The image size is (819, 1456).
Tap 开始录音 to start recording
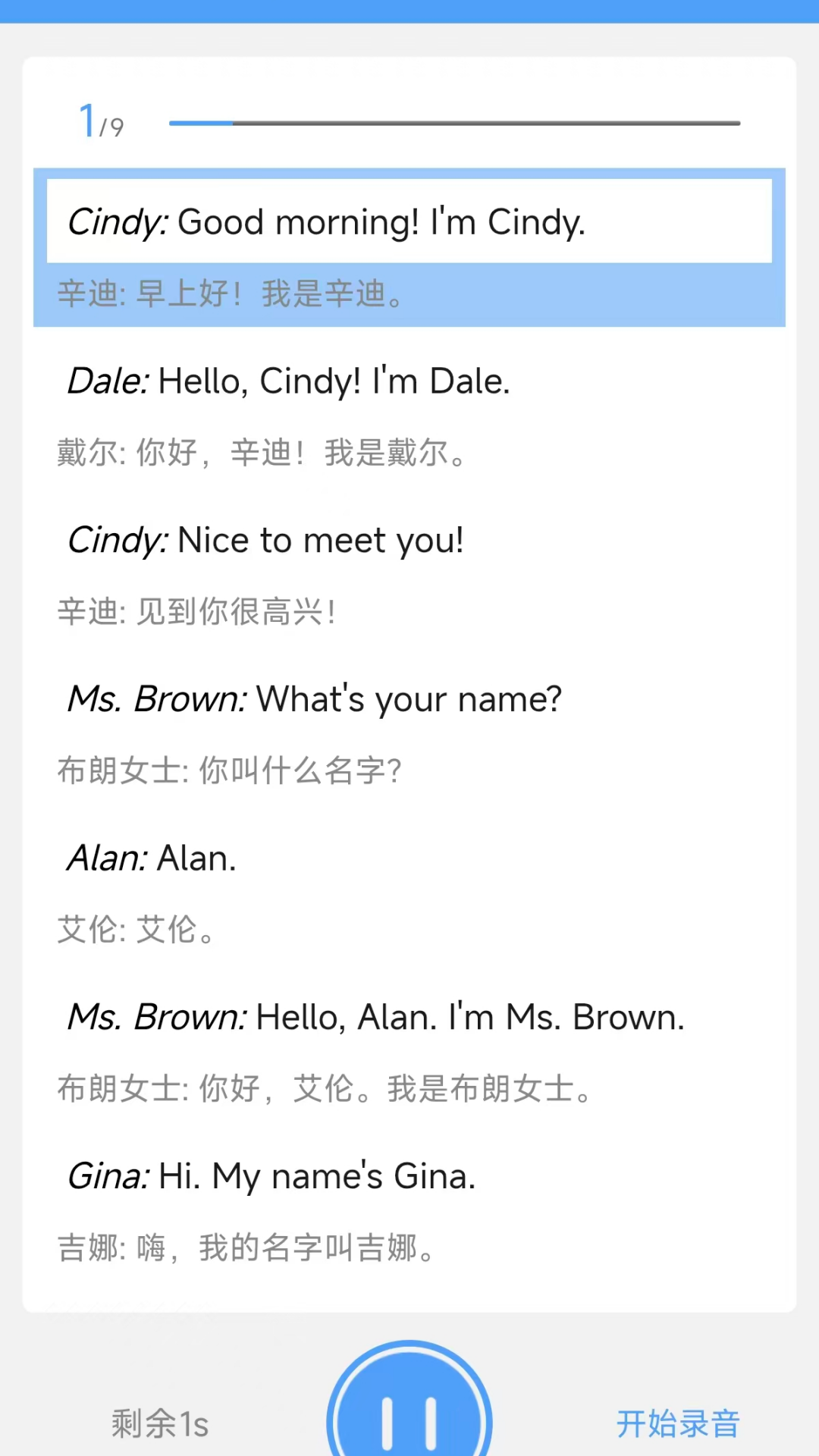pyautogui.click(x=678, y=1423)
